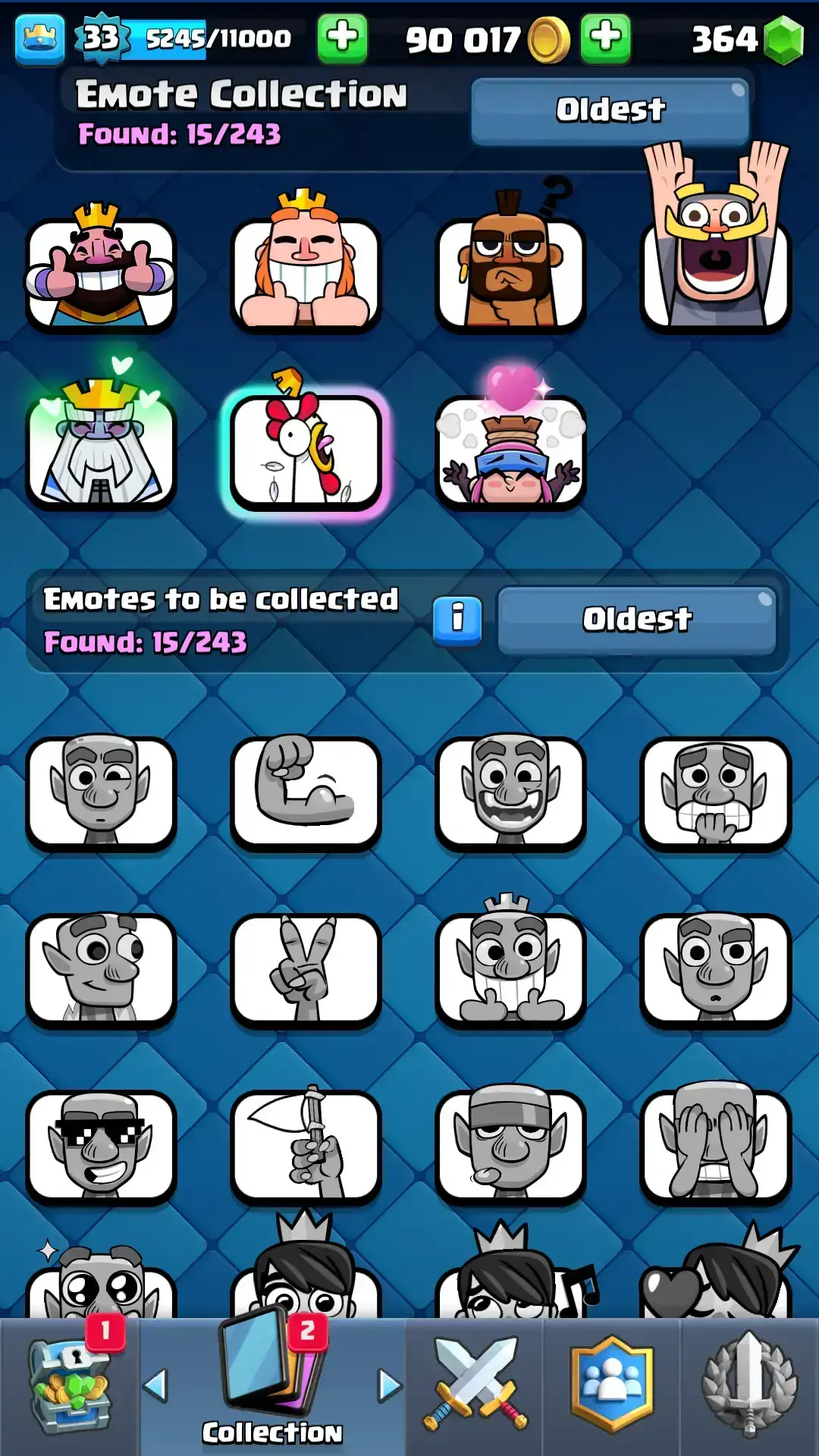The height and width of the screenshot is (1456, 819).
Task: Tap the left arrow next to Collection
Action: click(x=155, y=1386)
